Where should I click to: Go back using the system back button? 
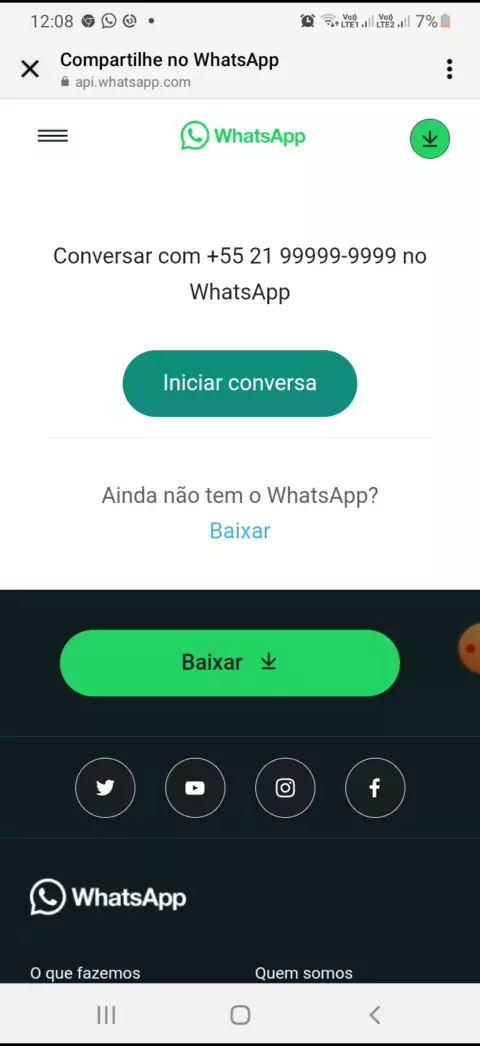(375, 1015)
